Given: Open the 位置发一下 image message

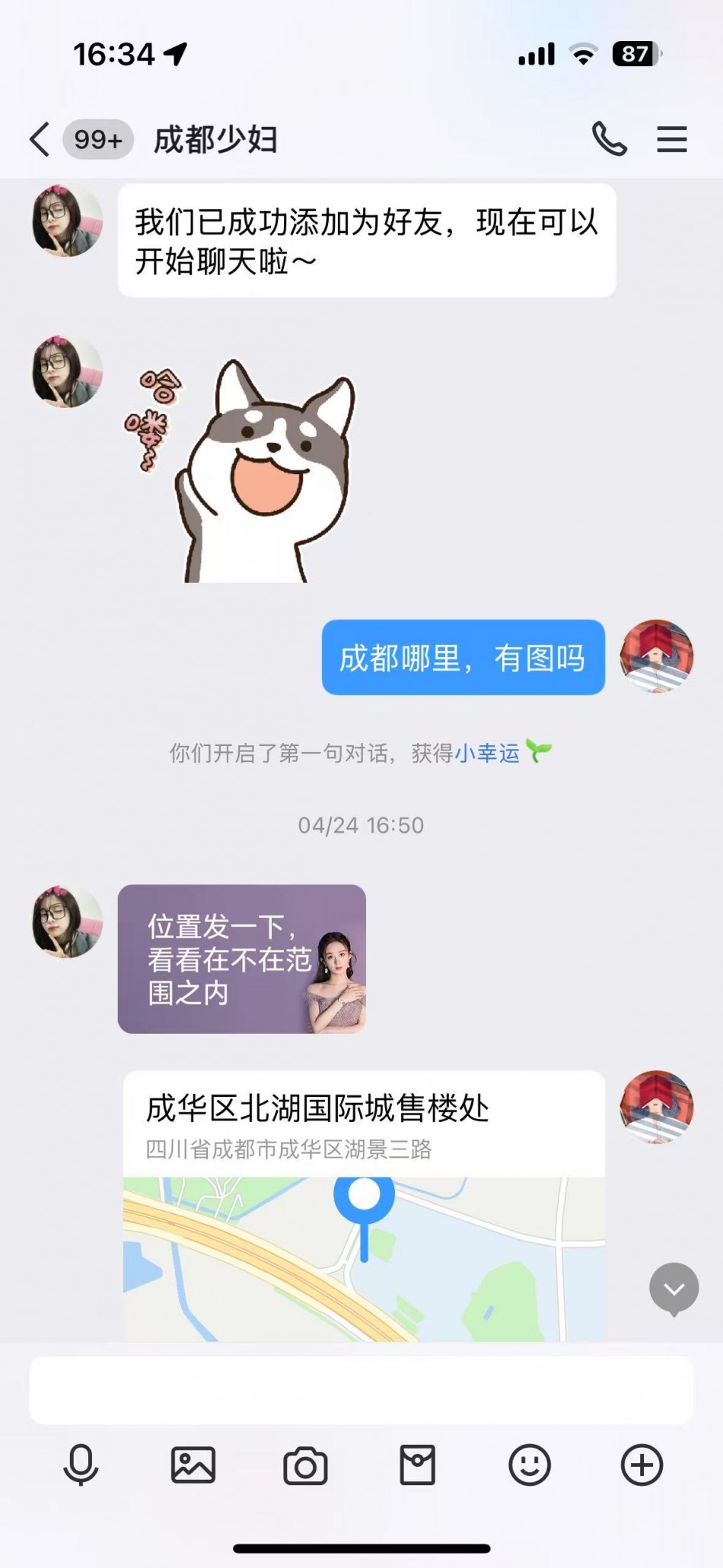Looking at the screenshot, I should click(x=241, y=959).
